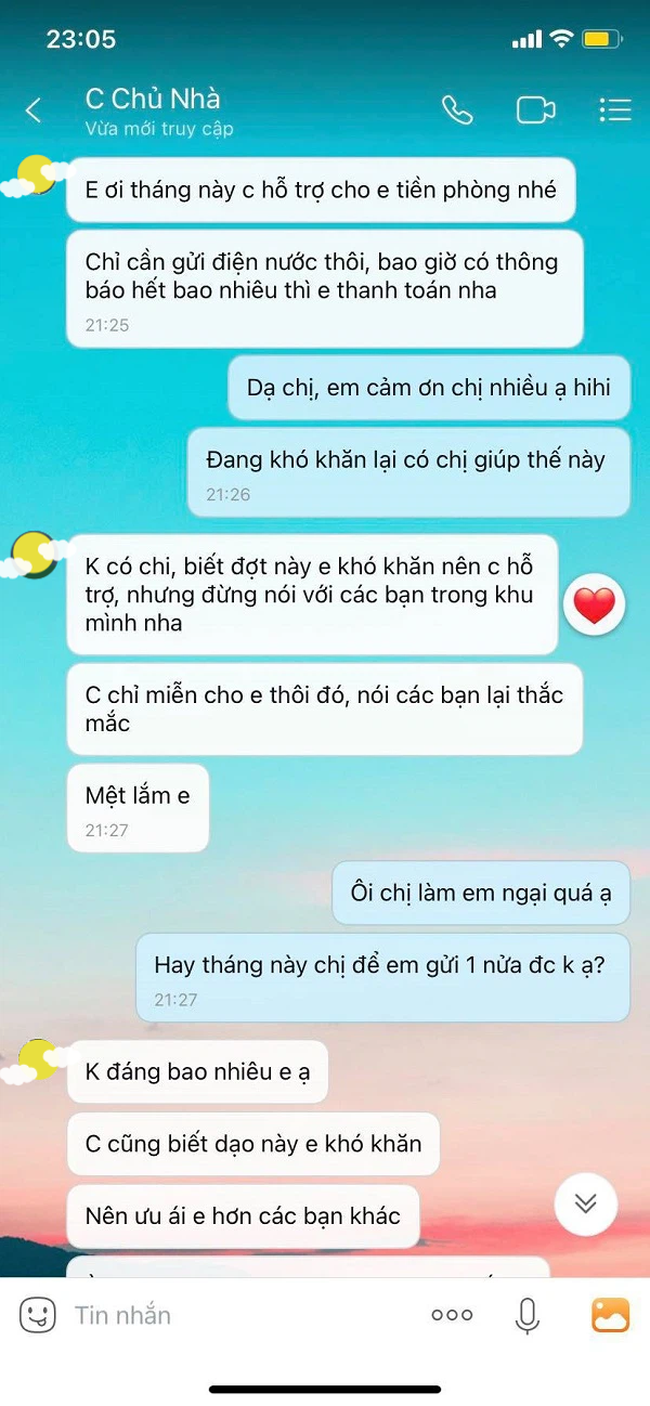The height and width of the screenshot is (1406, 650).
Task: Start a voice call with C Chủ Nhà
Action: click(457, 110)
